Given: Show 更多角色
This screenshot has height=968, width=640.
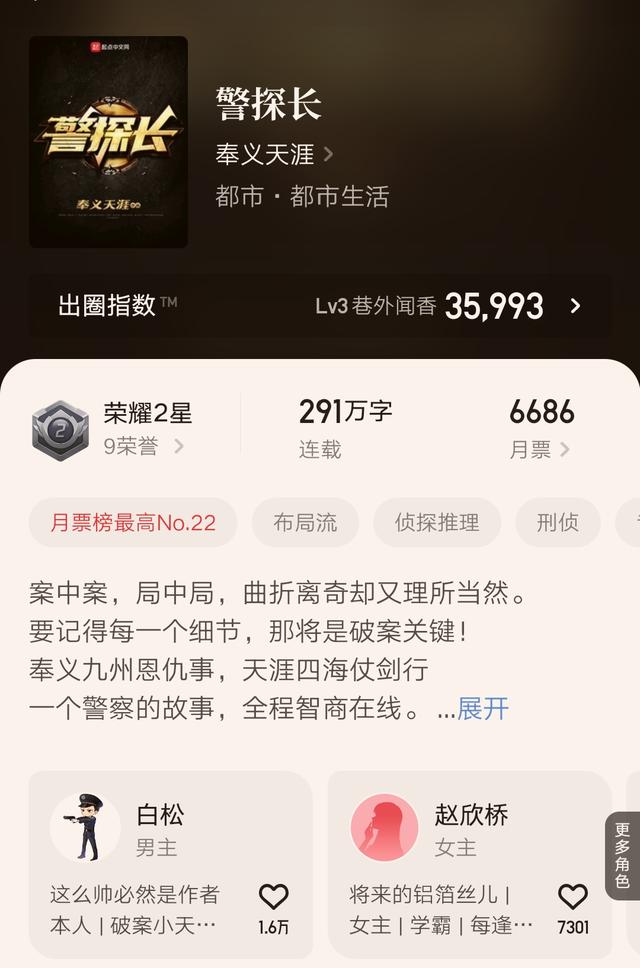Looking at the screenshot, I should [622, 856].
